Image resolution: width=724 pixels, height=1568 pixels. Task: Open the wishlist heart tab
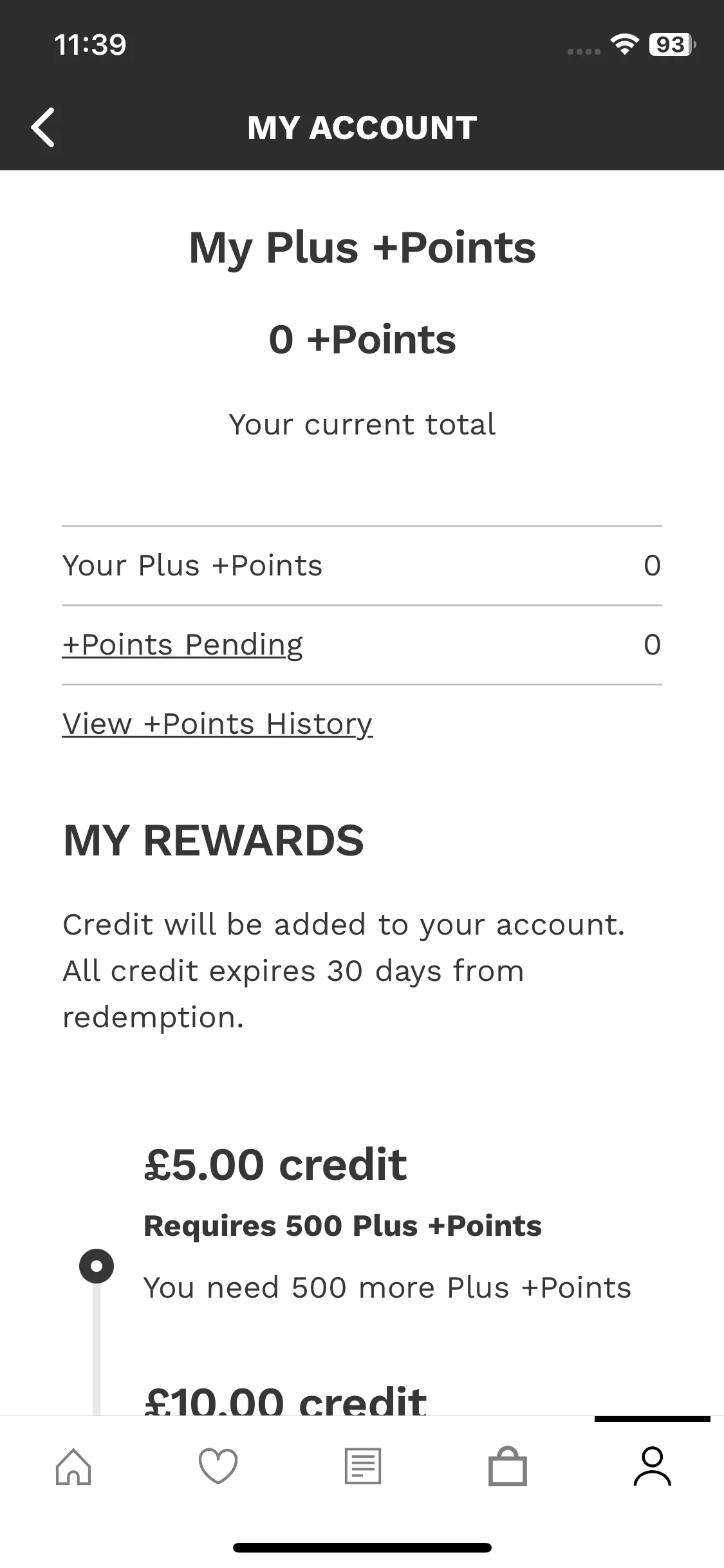point(218,1466)
